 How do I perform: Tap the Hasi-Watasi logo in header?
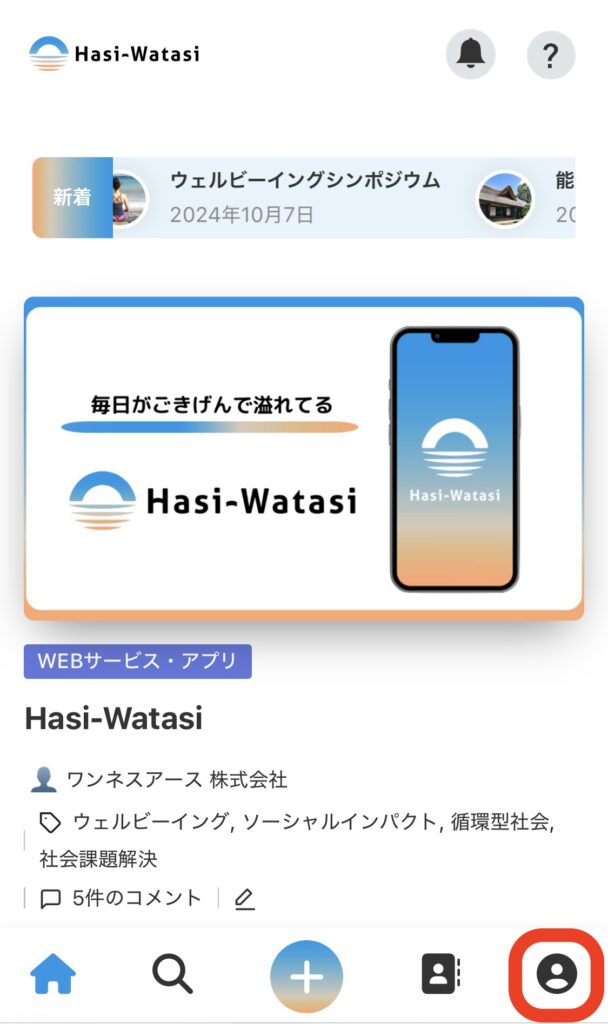click(114, 54)
